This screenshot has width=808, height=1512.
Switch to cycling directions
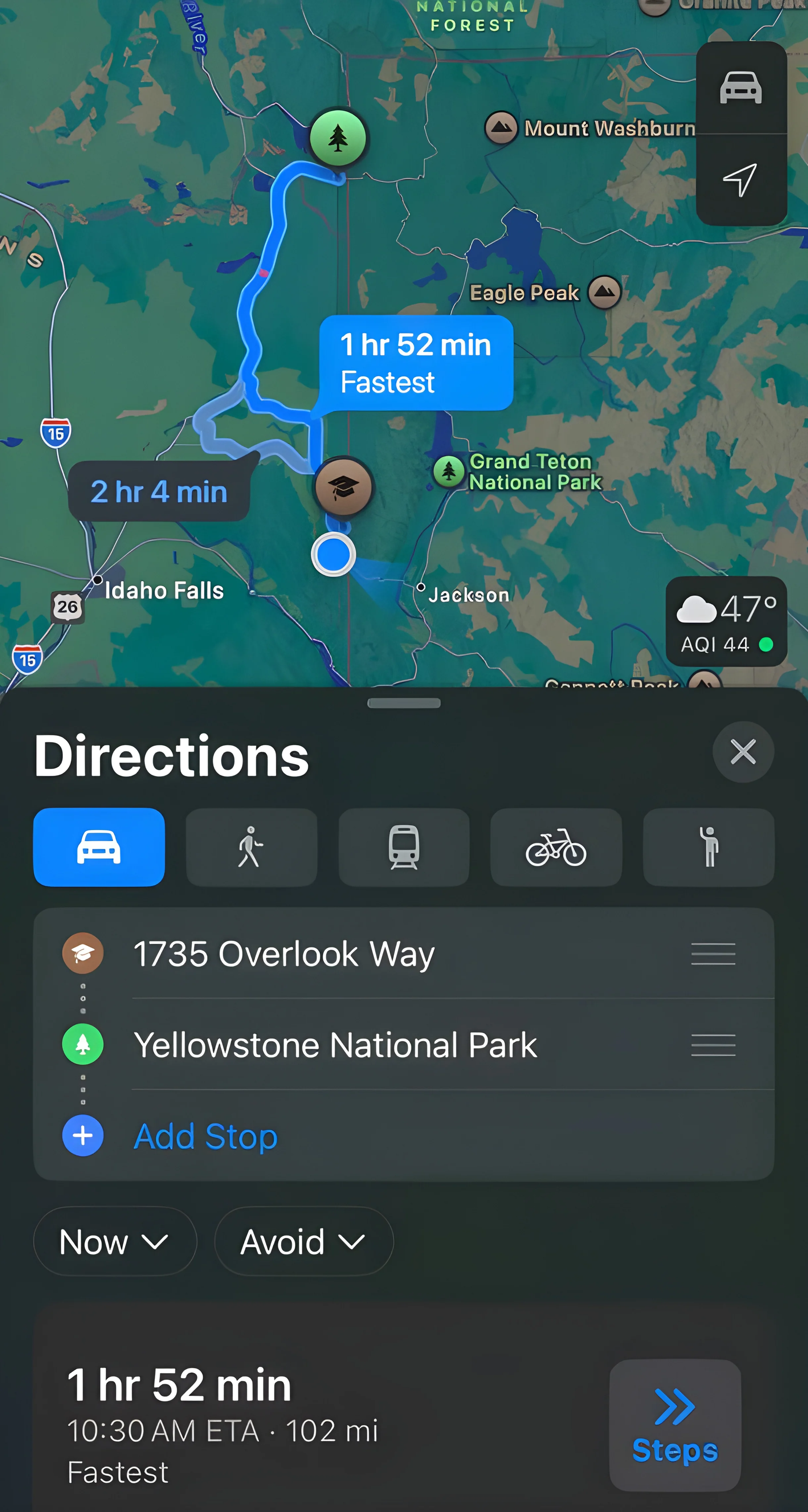(x=556, y=847)
